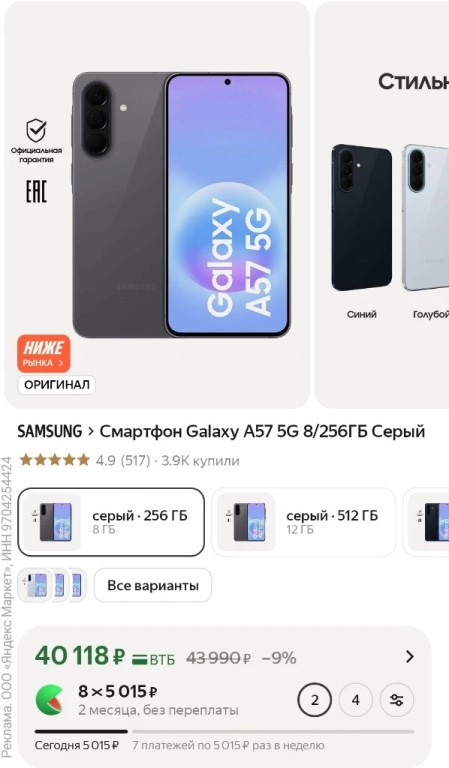This screenshot has height=768, width=449.
Task: View the gallery slide with color options
Action: point(382,205)
